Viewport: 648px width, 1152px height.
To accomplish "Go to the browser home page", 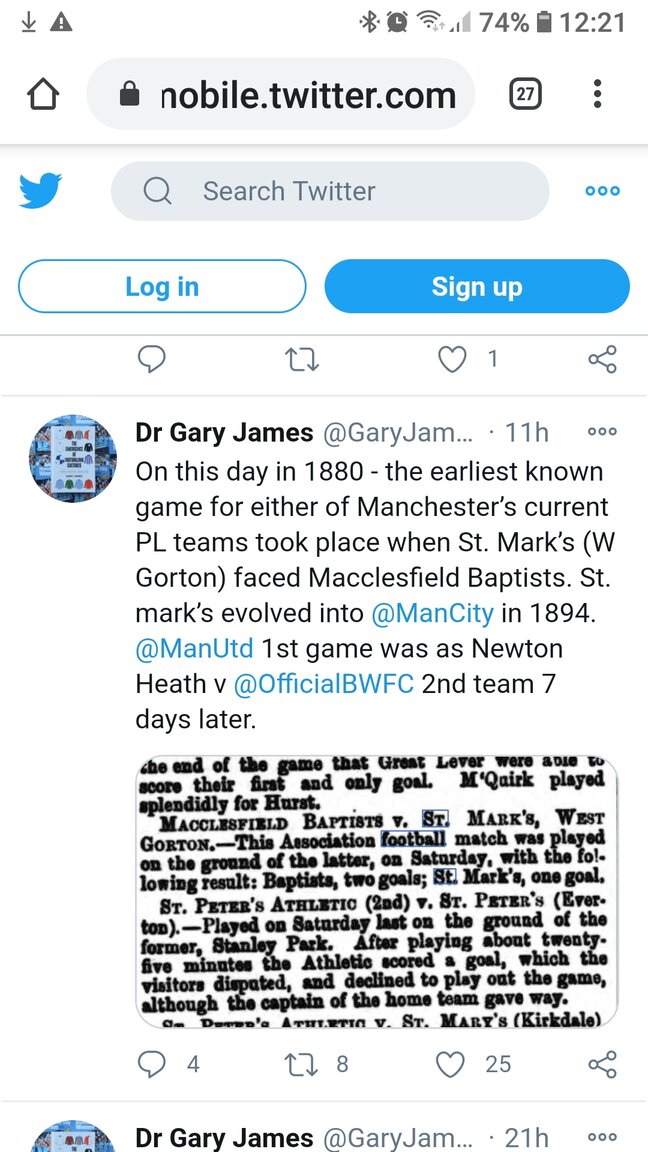I will click(43, 95).
